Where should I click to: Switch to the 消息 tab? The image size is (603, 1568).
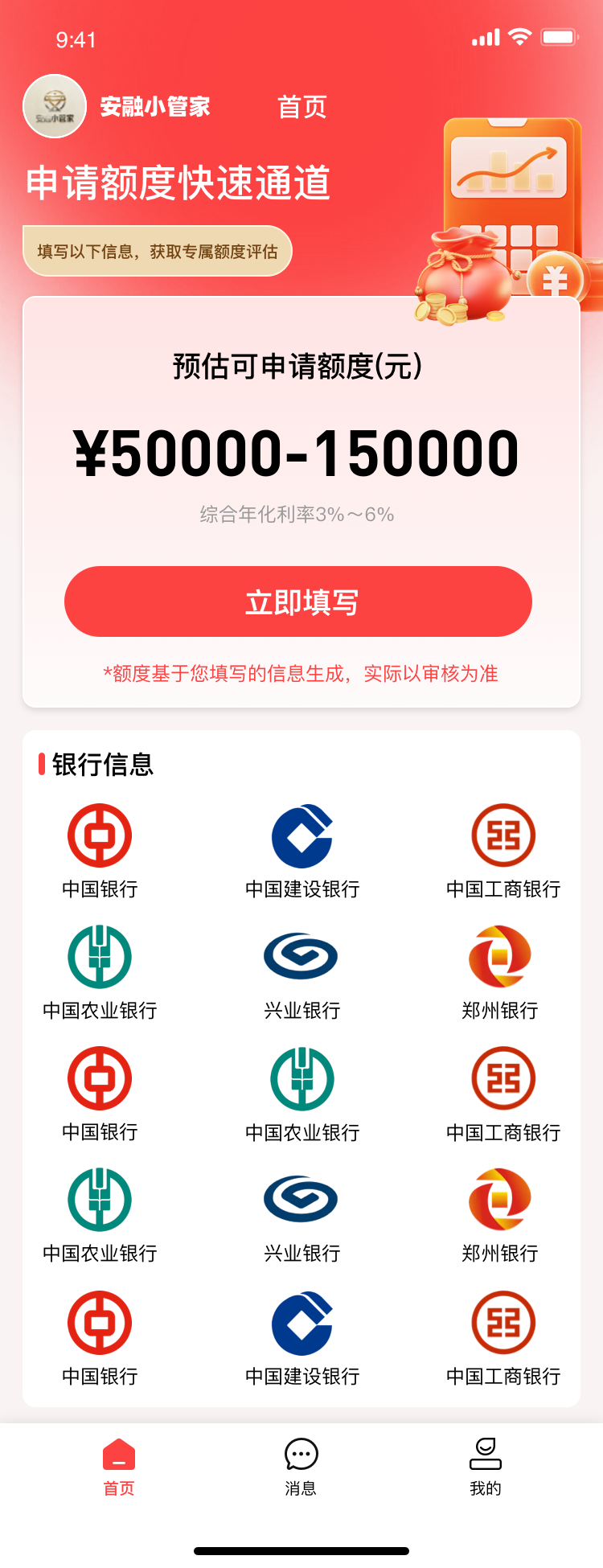point(301,1467)
